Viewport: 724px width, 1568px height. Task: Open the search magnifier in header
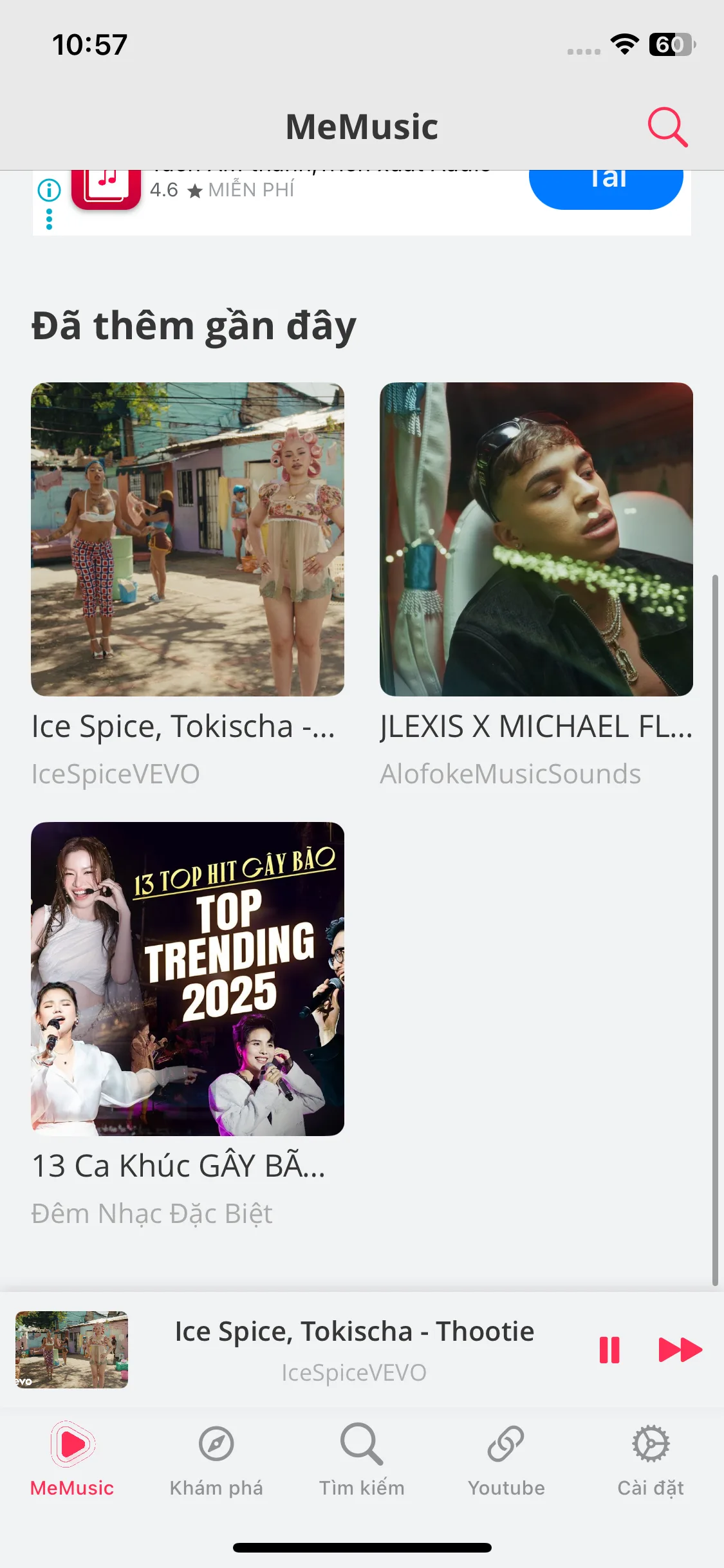click(x=667, y=127)
